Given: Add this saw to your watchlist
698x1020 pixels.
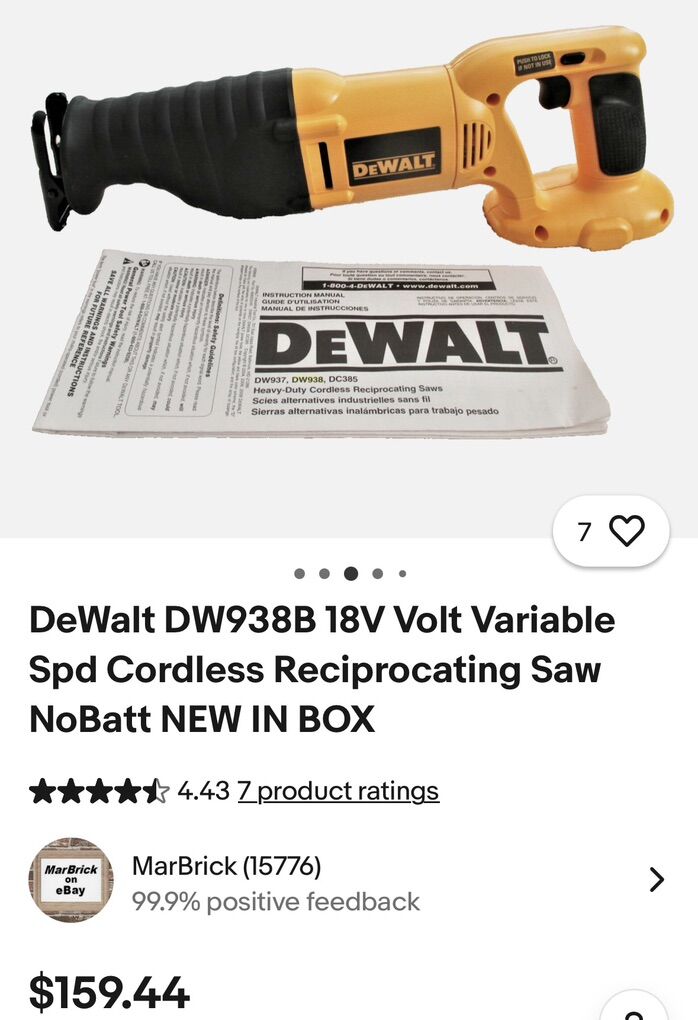Looking at the screenshot, I should 626,531.
